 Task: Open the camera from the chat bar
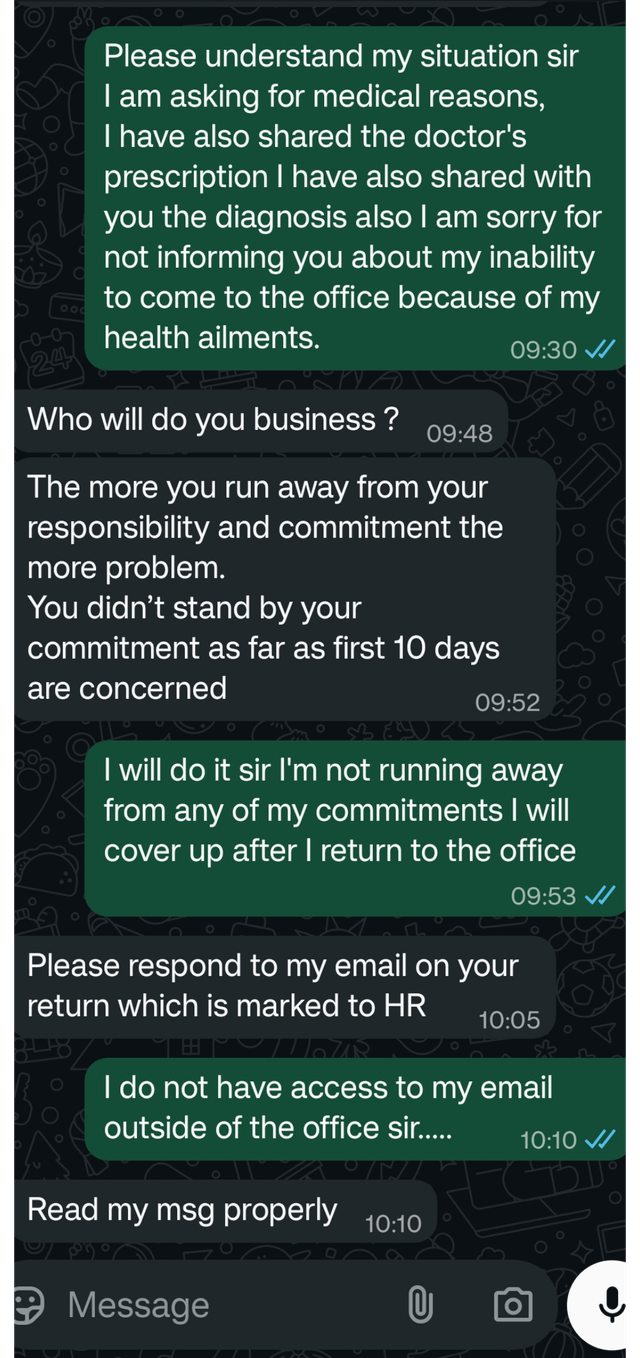coord(513,1305)
